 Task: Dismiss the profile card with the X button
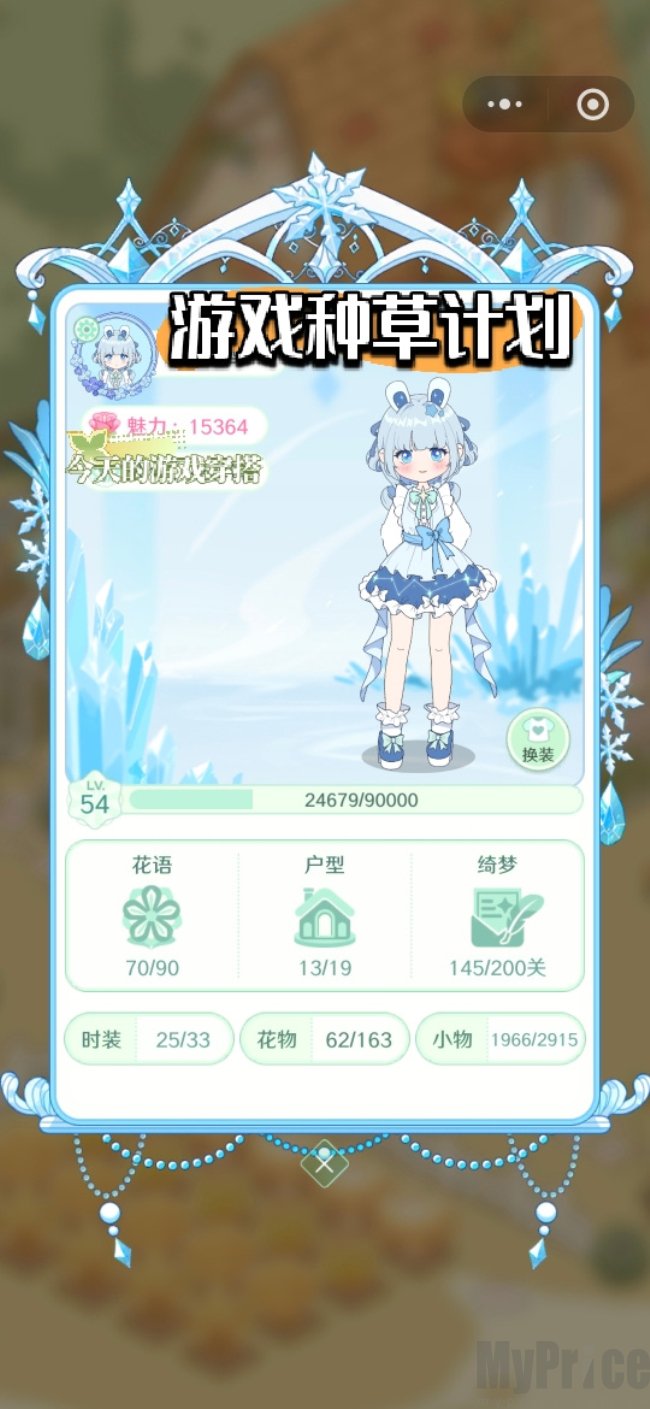[324, 1163]
